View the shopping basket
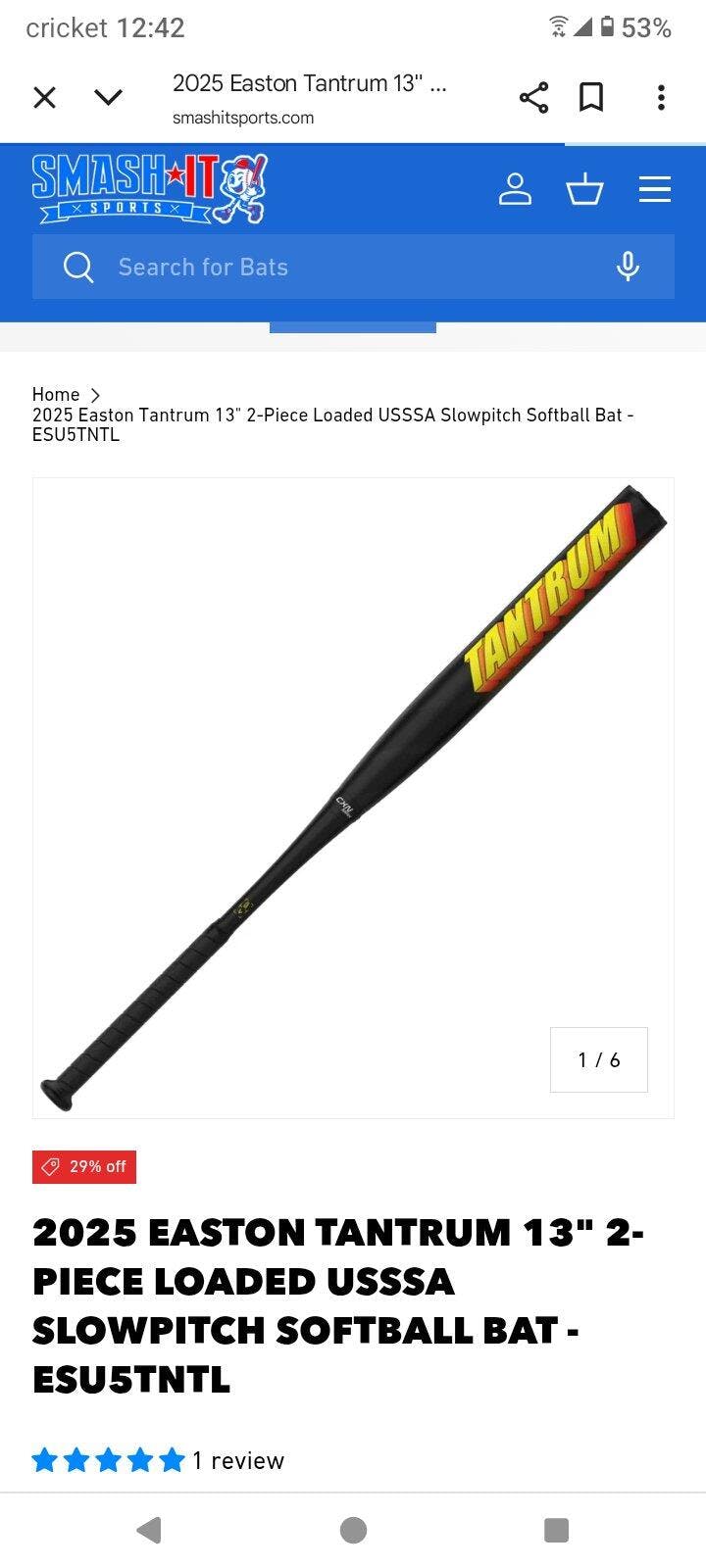Viewport: 706px width, 1568px height. click(584, 188)
